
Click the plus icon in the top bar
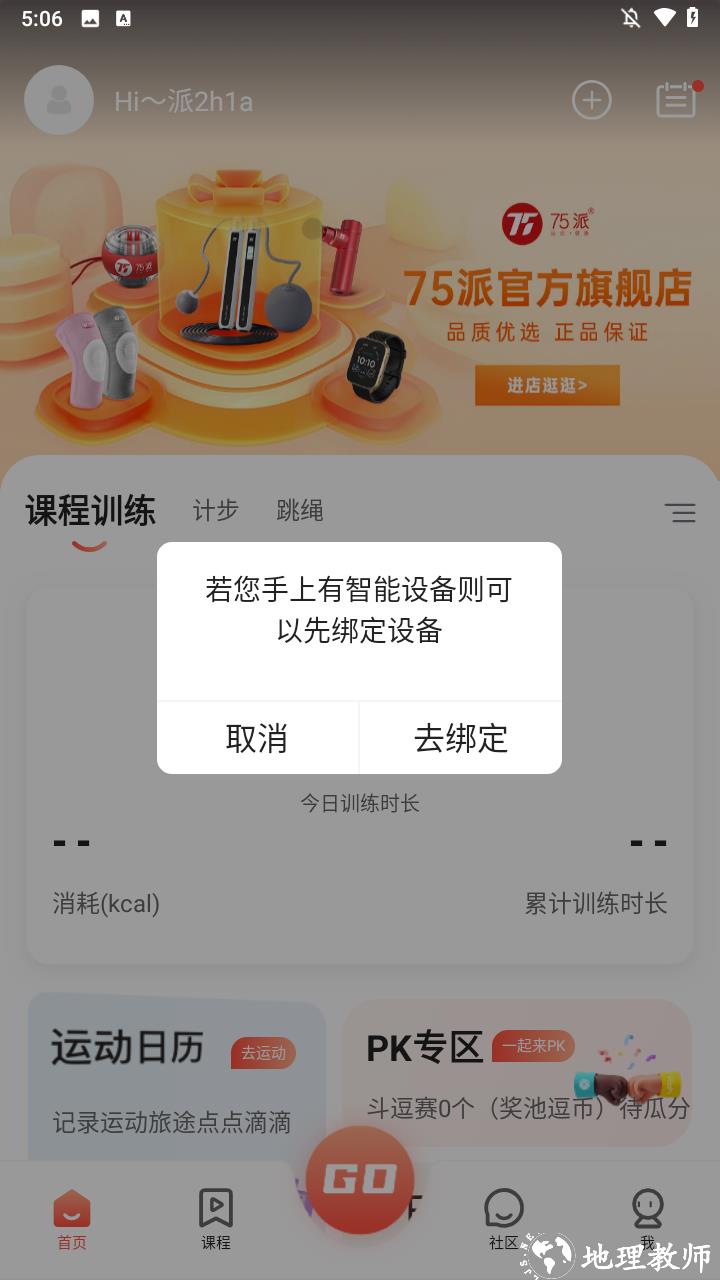[x=591, y=100]
